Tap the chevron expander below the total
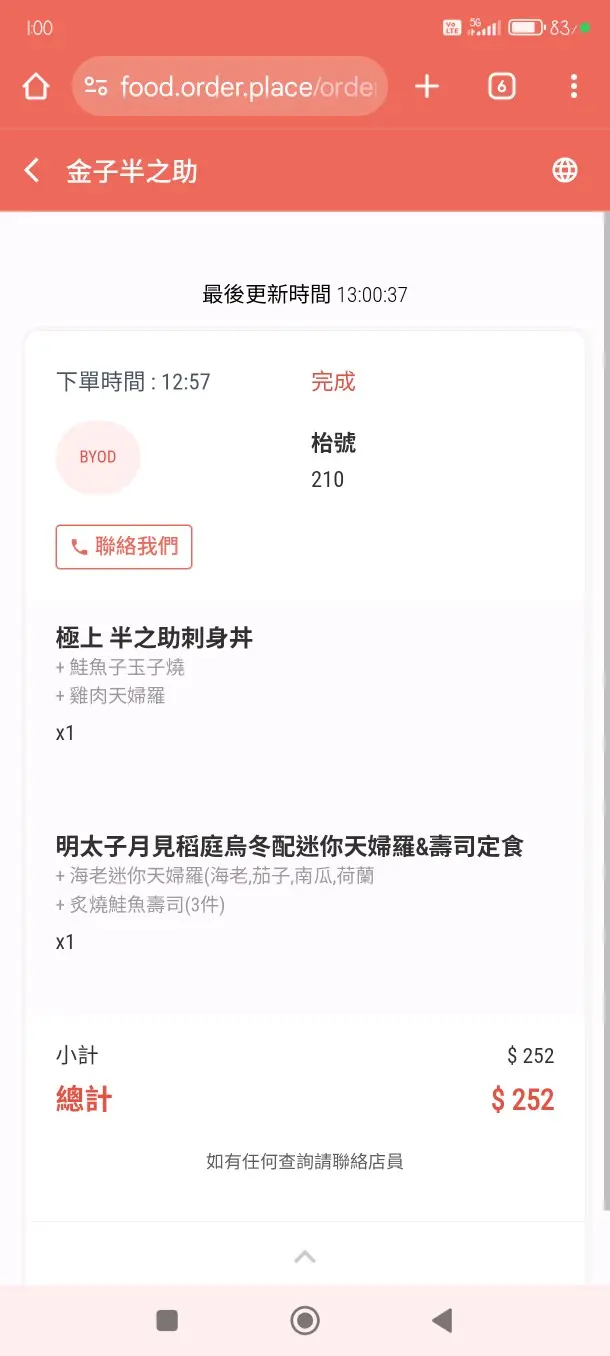610x1356 pixels. pos(305,1257)
